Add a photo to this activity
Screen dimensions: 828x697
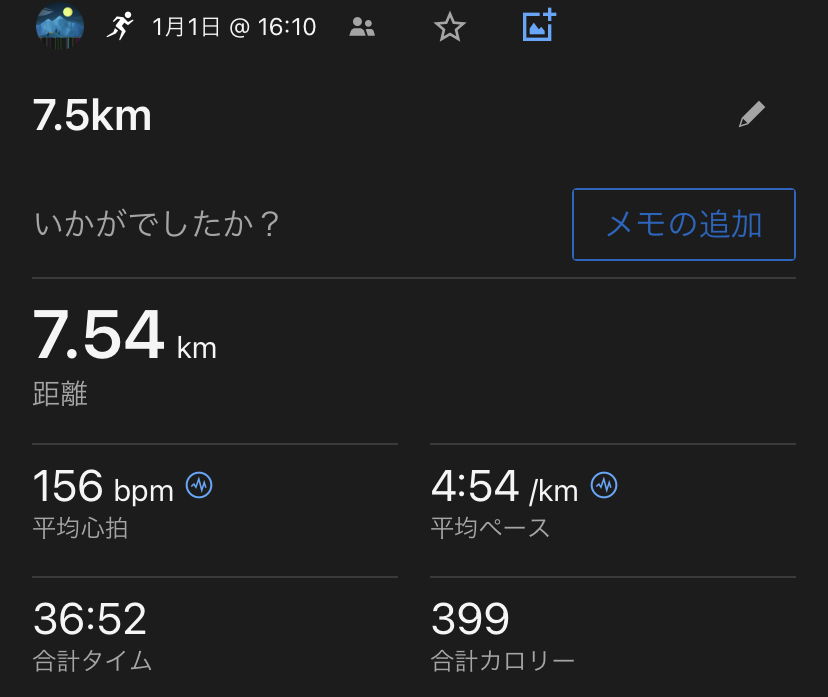tap(539, 26)
